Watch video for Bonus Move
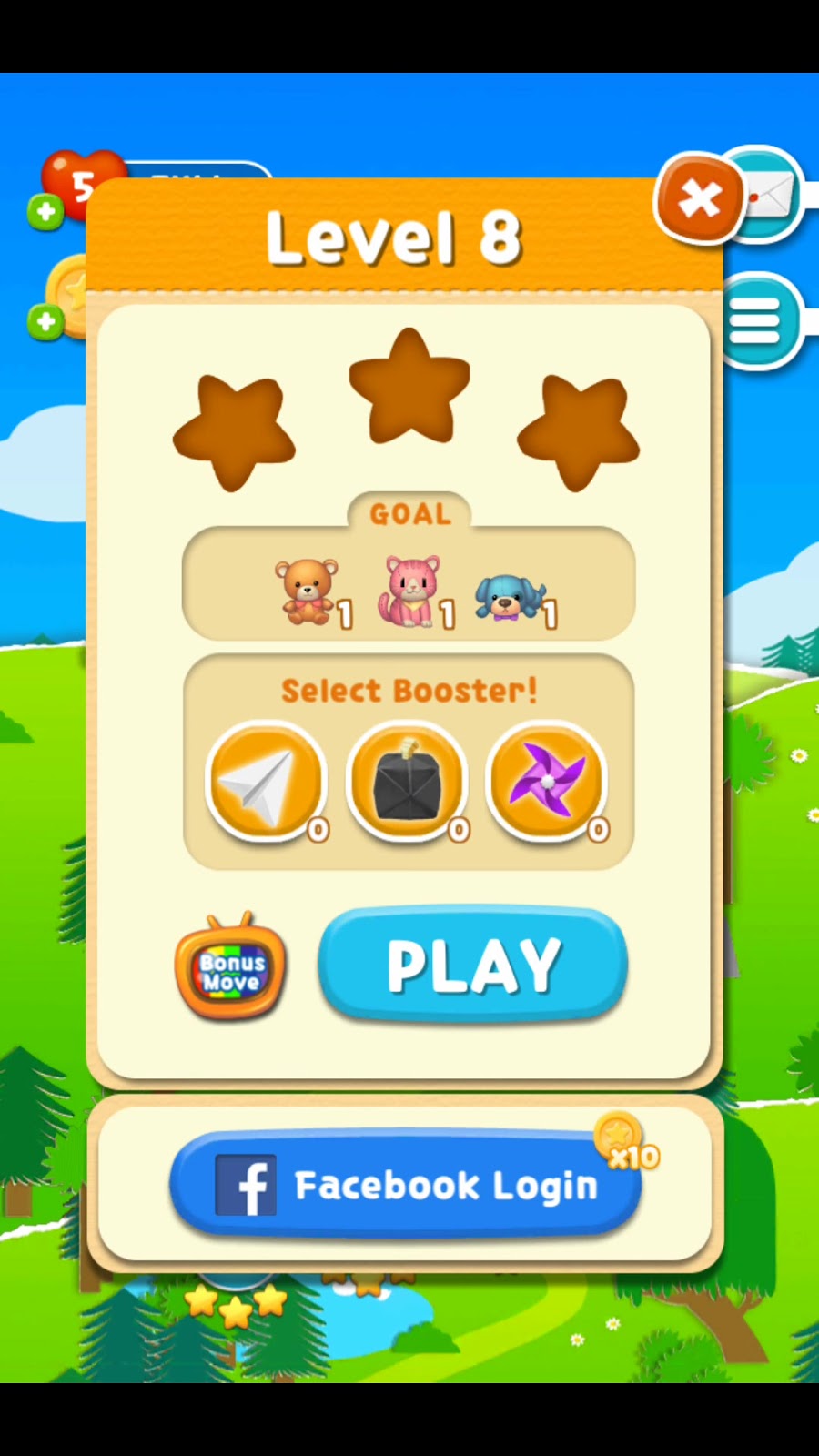819x1456 pixels. pyautogui.click(x=231, y=969)
